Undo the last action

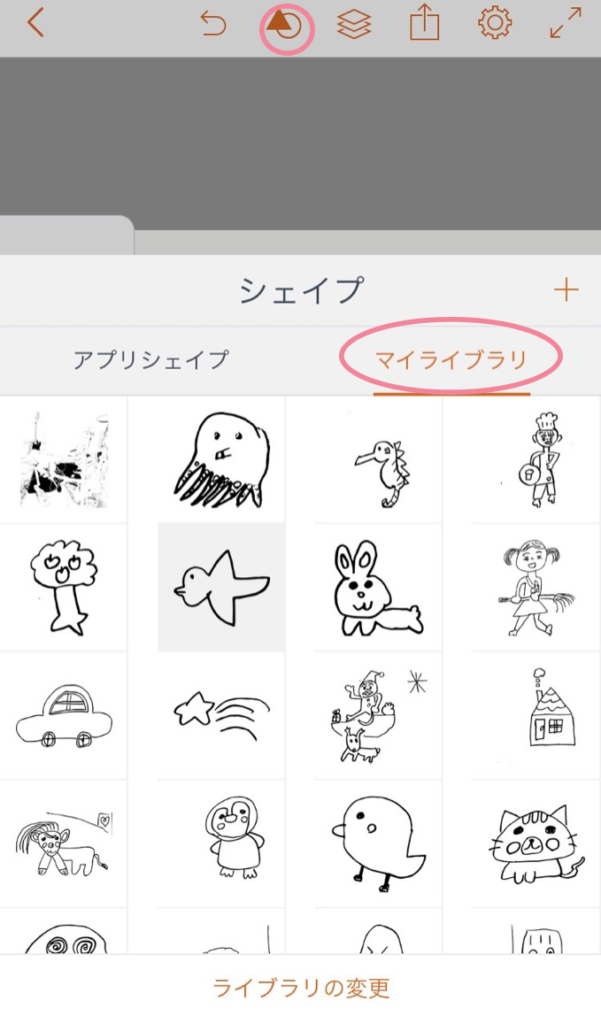[213, 24]
